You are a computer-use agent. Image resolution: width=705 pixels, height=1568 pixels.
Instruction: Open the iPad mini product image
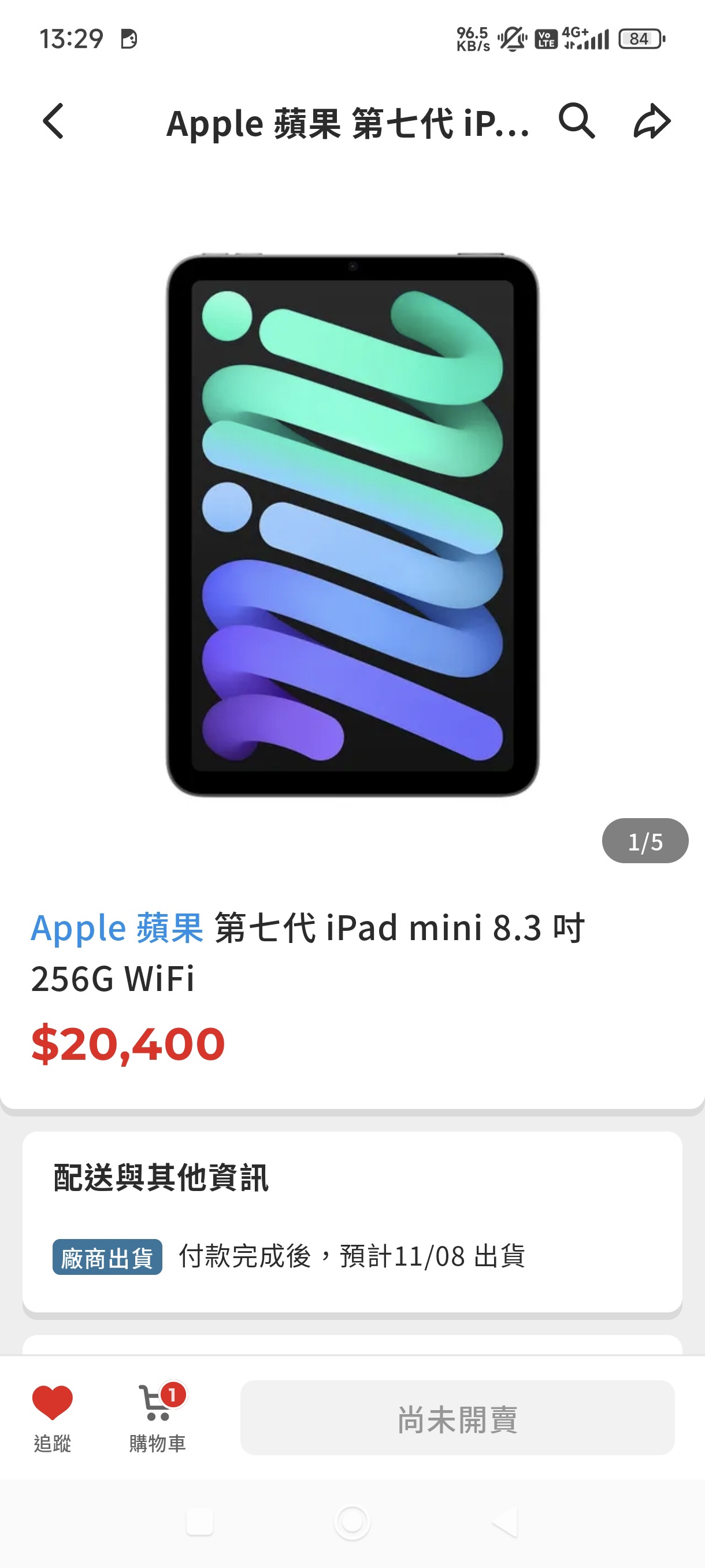point(352,525)
